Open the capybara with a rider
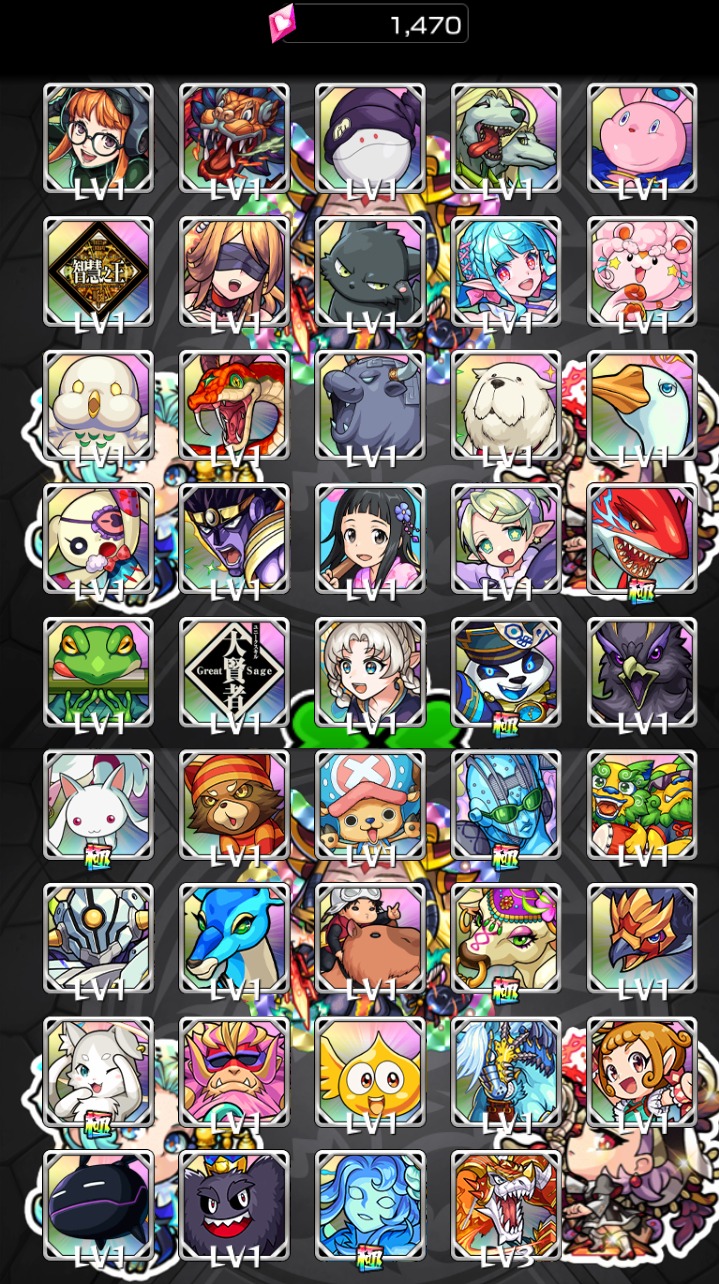719x1284 pixels. [x=370, y=938]
